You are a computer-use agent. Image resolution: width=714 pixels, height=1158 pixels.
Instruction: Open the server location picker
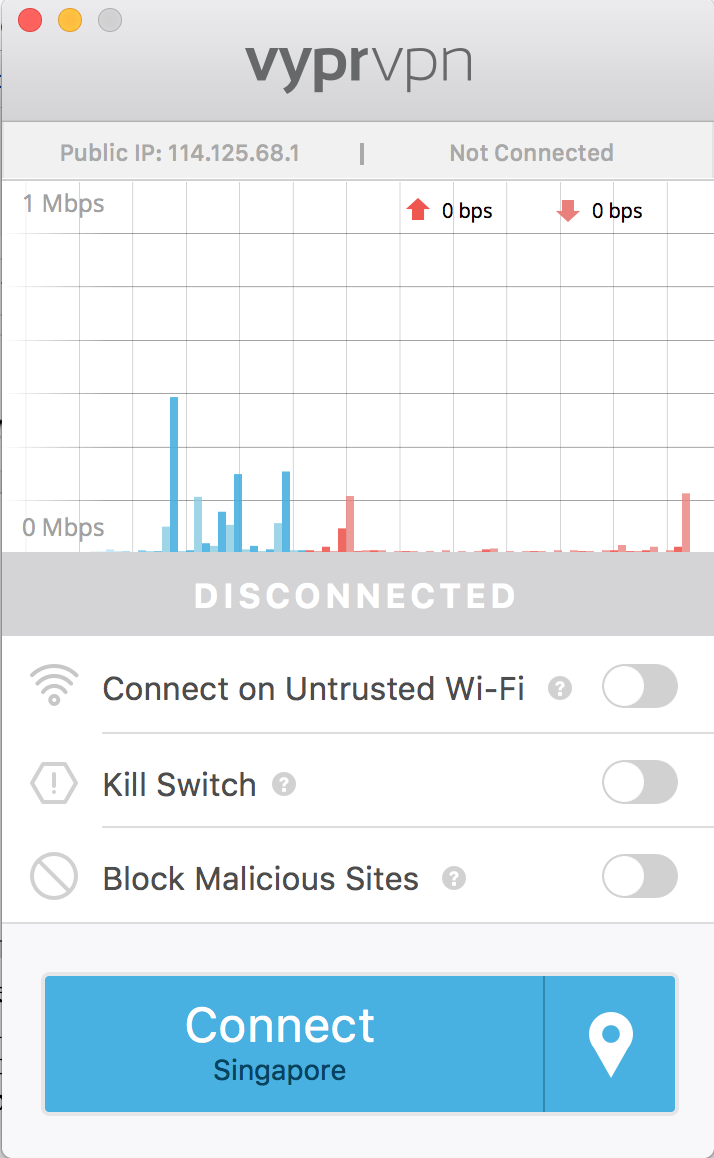coord(610,1043)
